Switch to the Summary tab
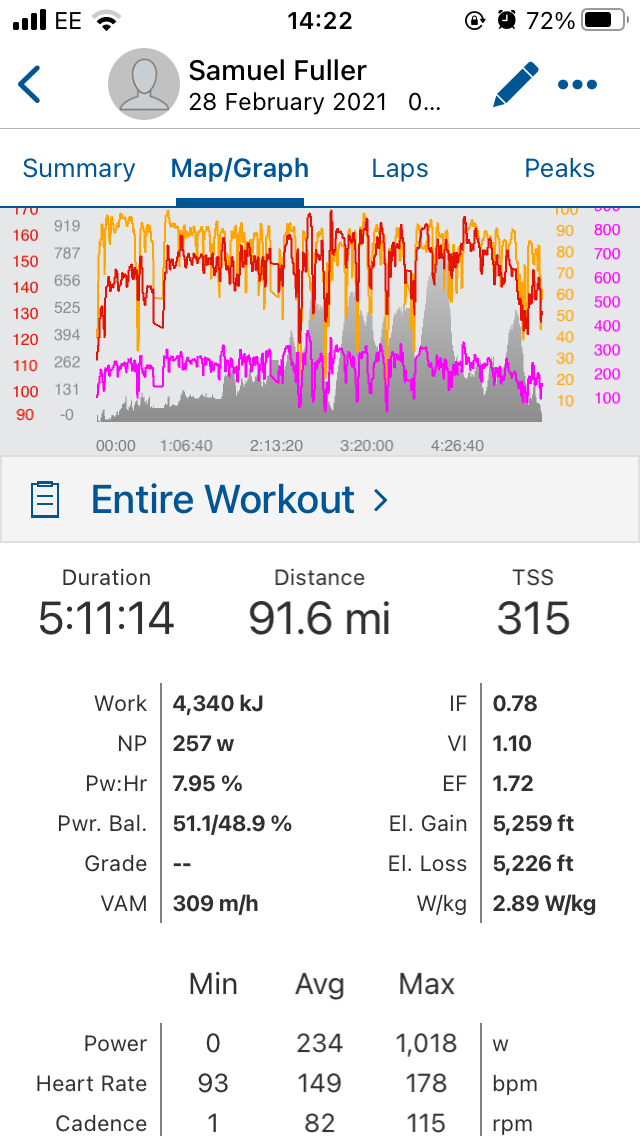 79,169
